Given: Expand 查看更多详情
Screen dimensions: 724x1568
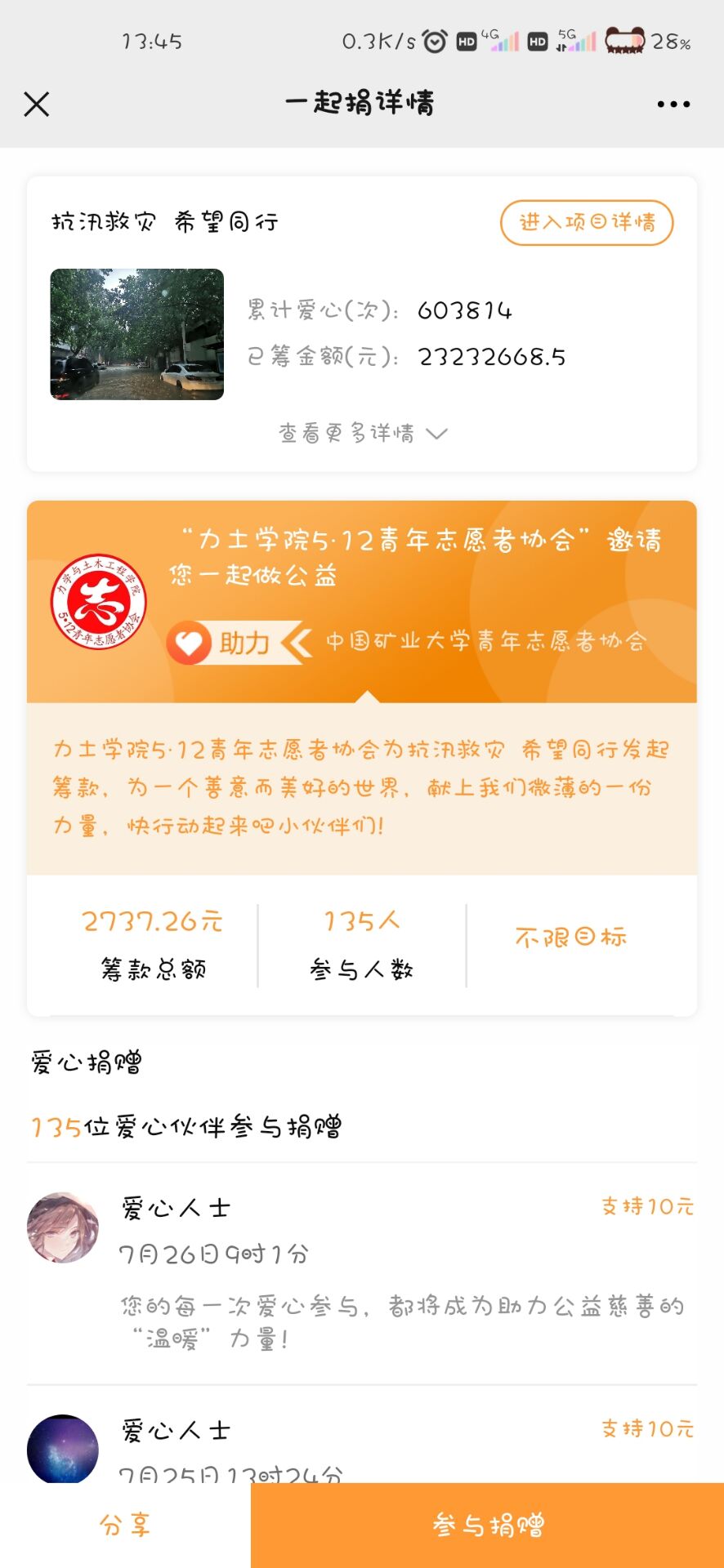Looking at the screenshot, I should [x=362, y=433].
